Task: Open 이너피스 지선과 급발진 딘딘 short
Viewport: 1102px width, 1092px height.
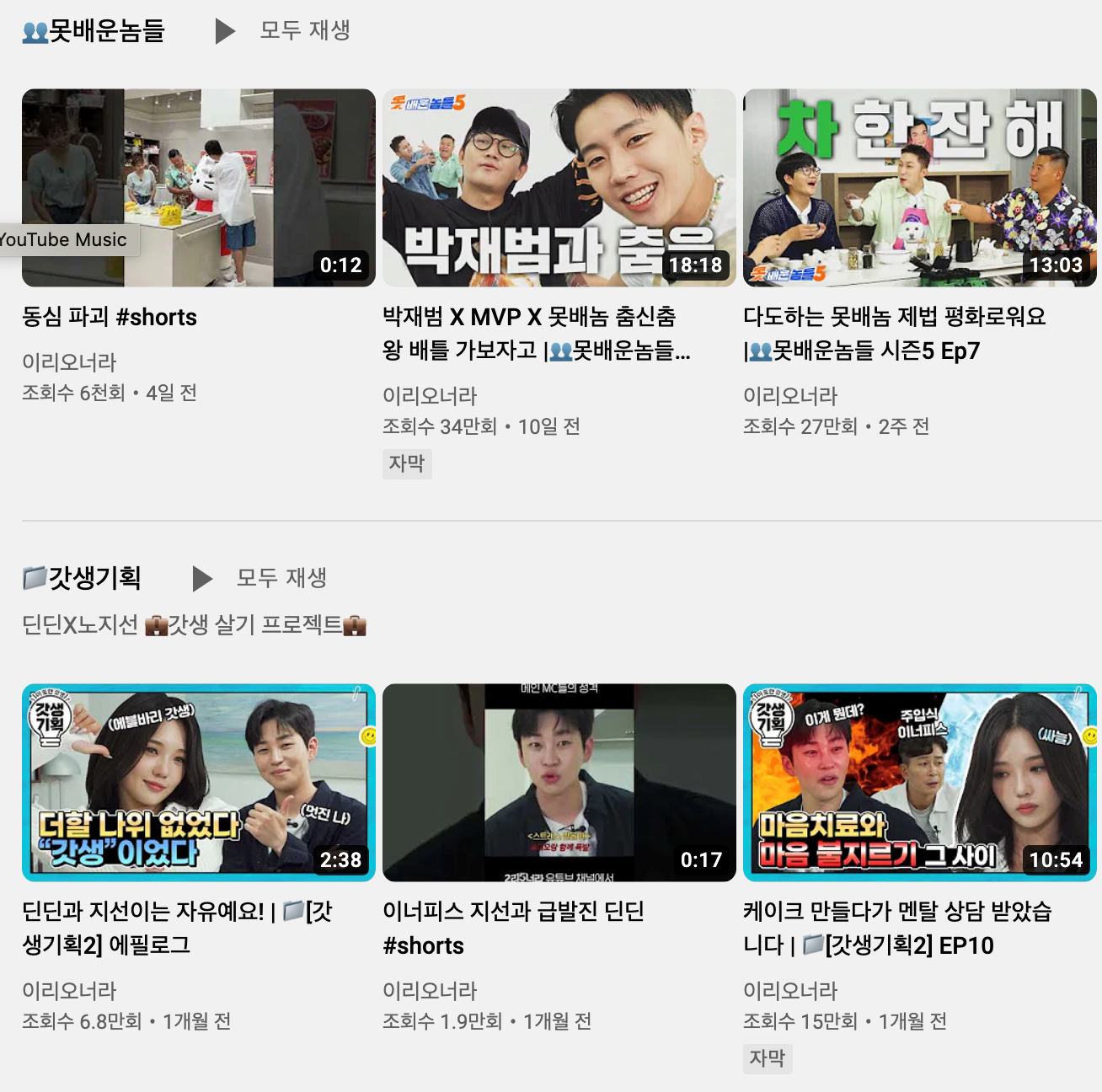Action: point(559,782)
